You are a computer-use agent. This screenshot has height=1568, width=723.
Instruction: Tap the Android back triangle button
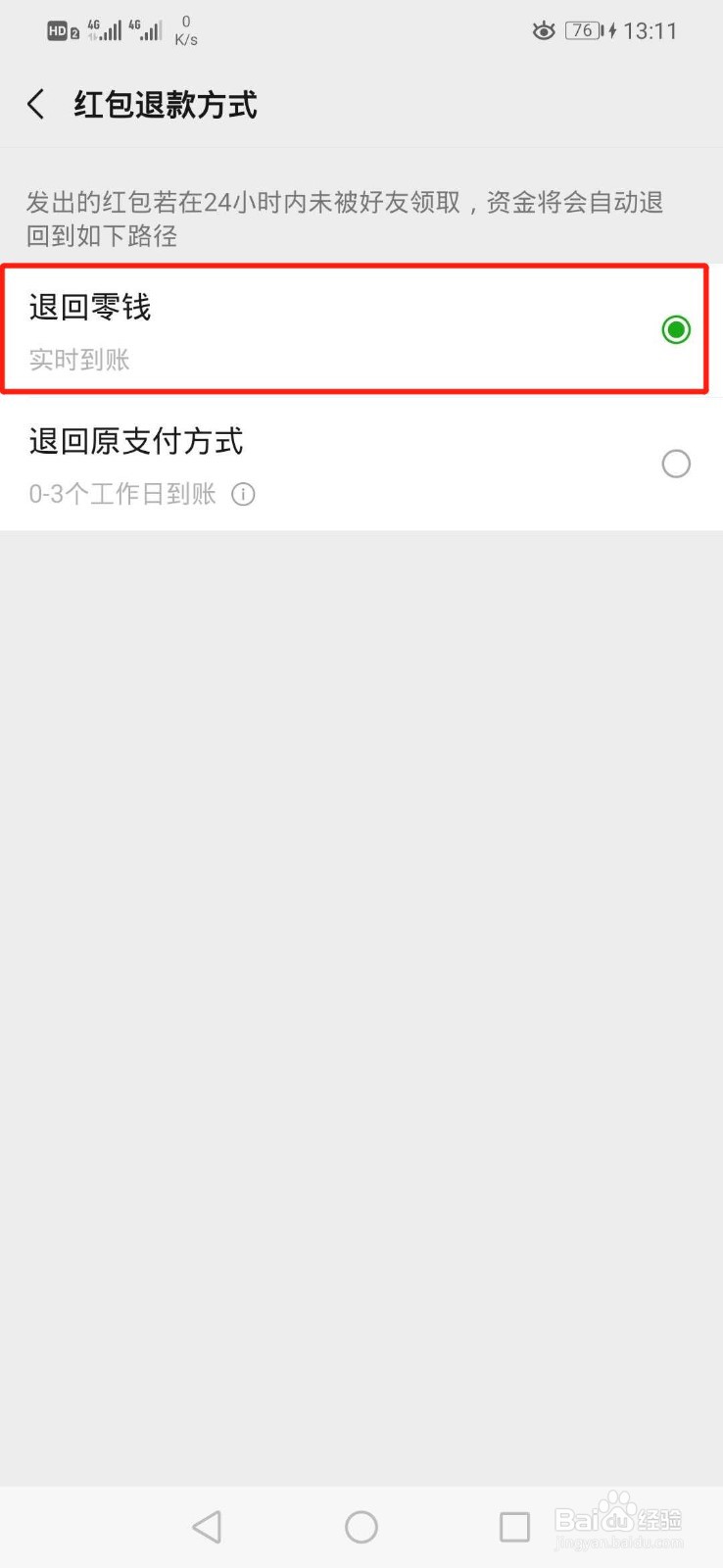(207, 1526)
